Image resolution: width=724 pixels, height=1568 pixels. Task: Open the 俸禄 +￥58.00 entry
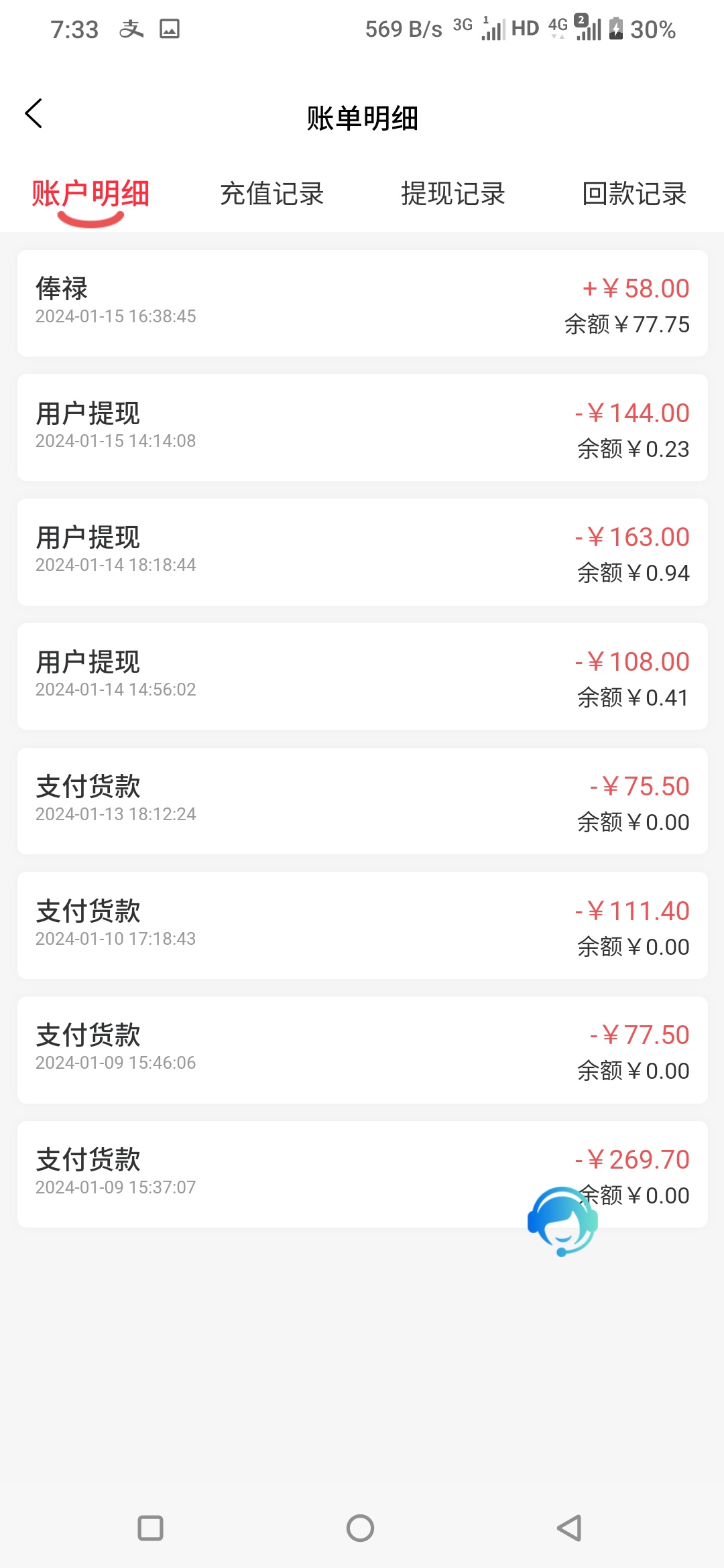363,304
